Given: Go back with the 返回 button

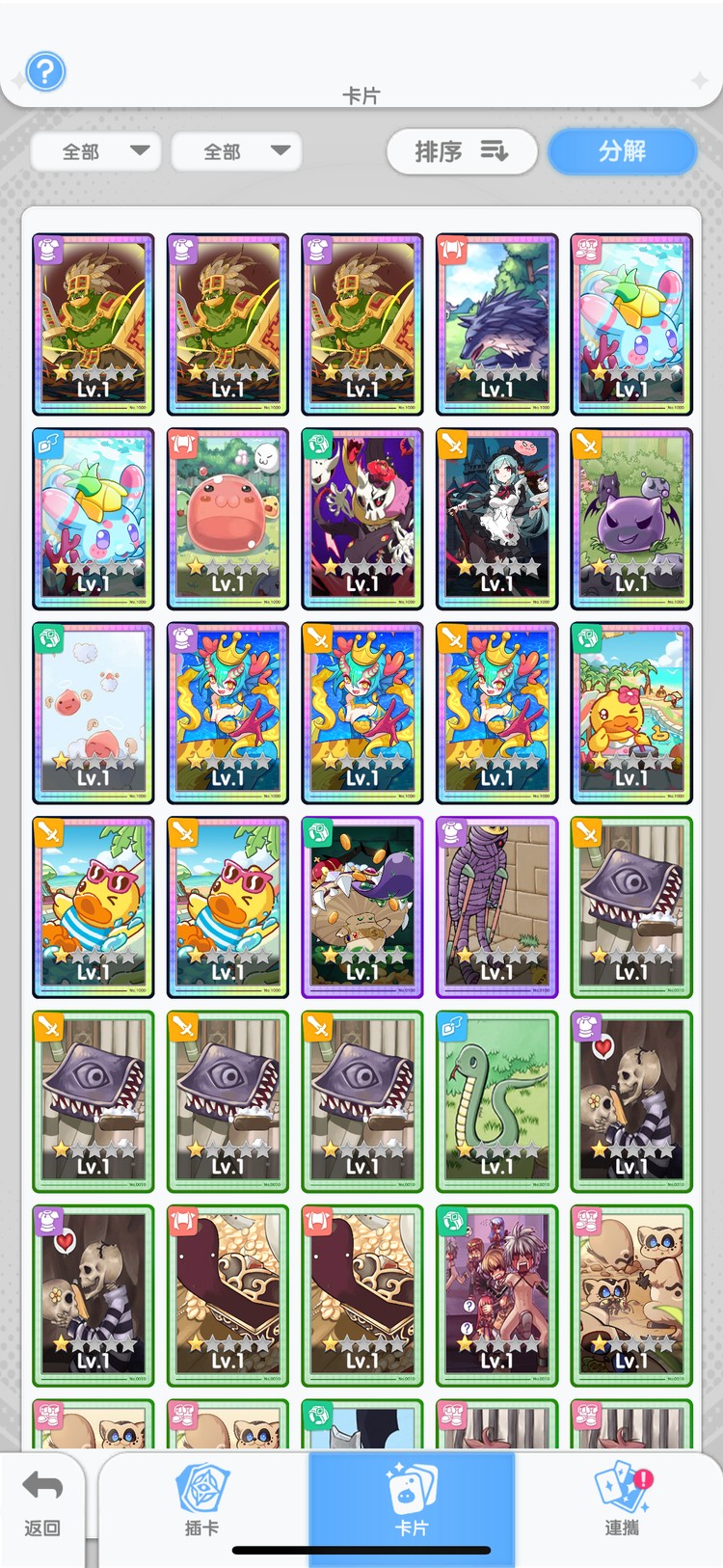Looking at the screenshot, I should tap(42, 1504).
